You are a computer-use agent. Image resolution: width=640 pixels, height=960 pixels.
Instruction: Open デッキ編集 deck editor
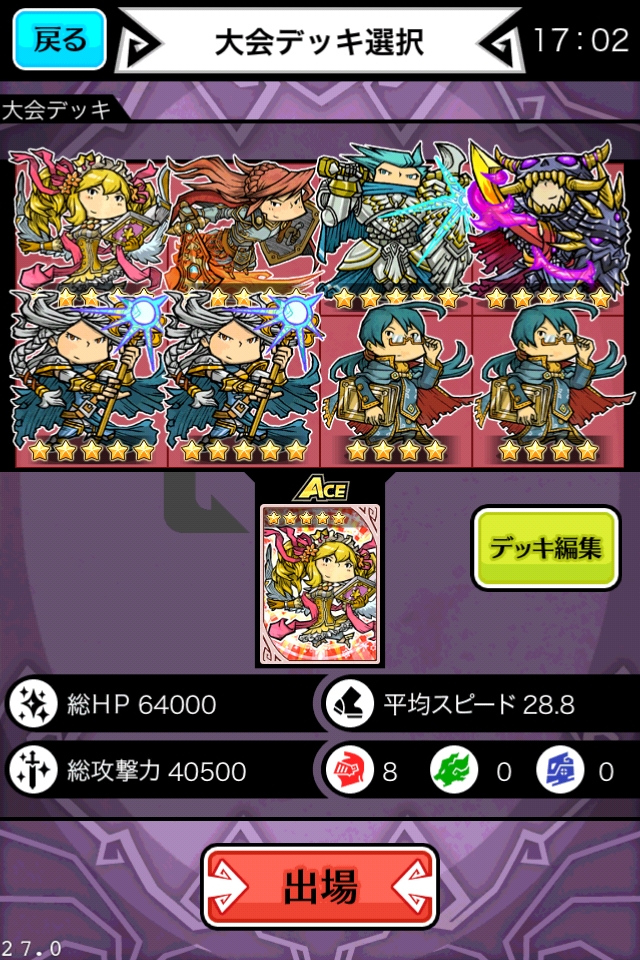(544, 547)
